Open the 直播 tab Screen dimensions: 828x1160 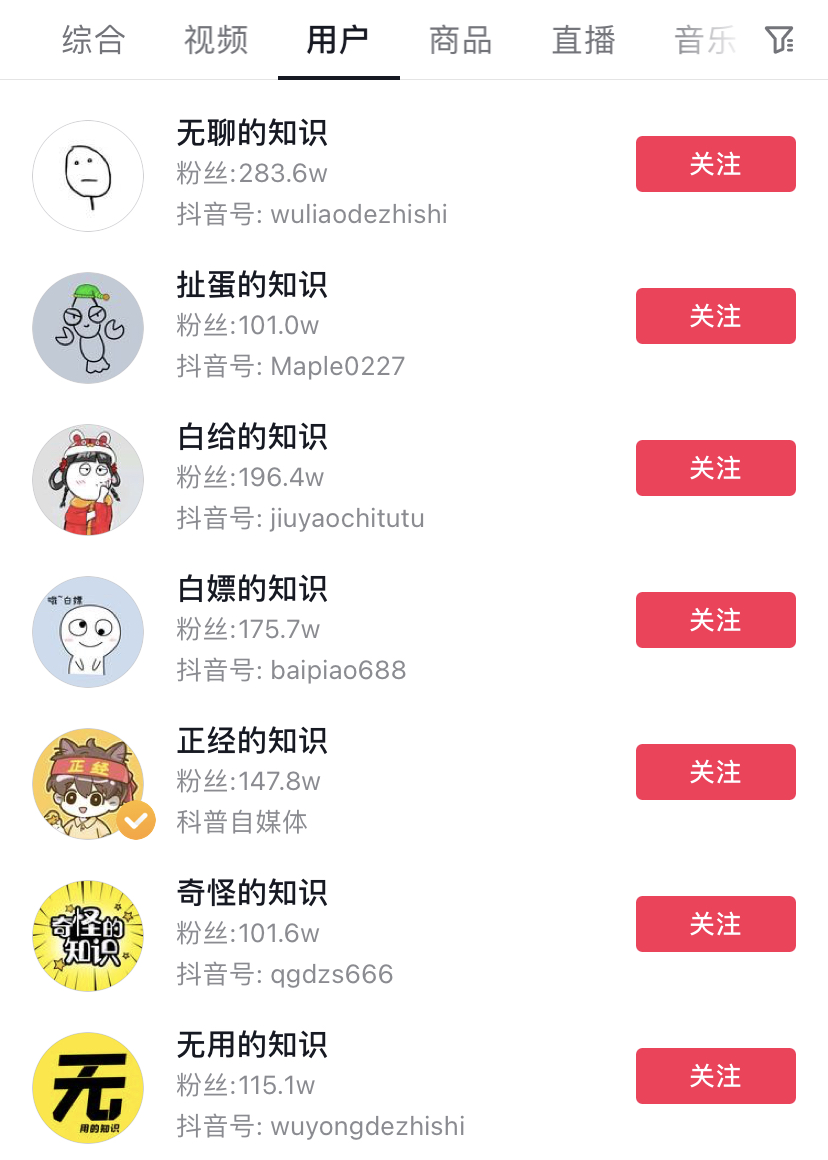tap(582, 39)
